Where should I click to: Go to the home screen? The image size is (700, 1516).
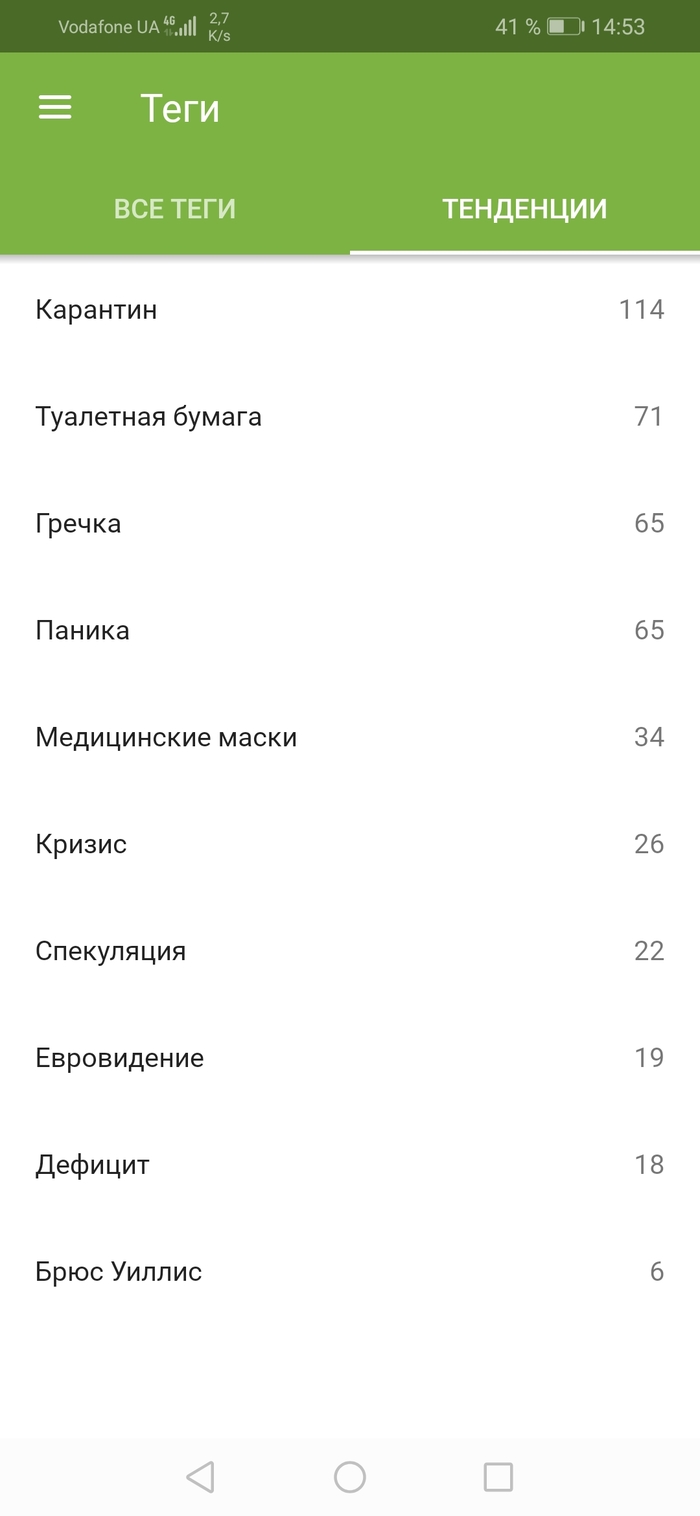350,1476
